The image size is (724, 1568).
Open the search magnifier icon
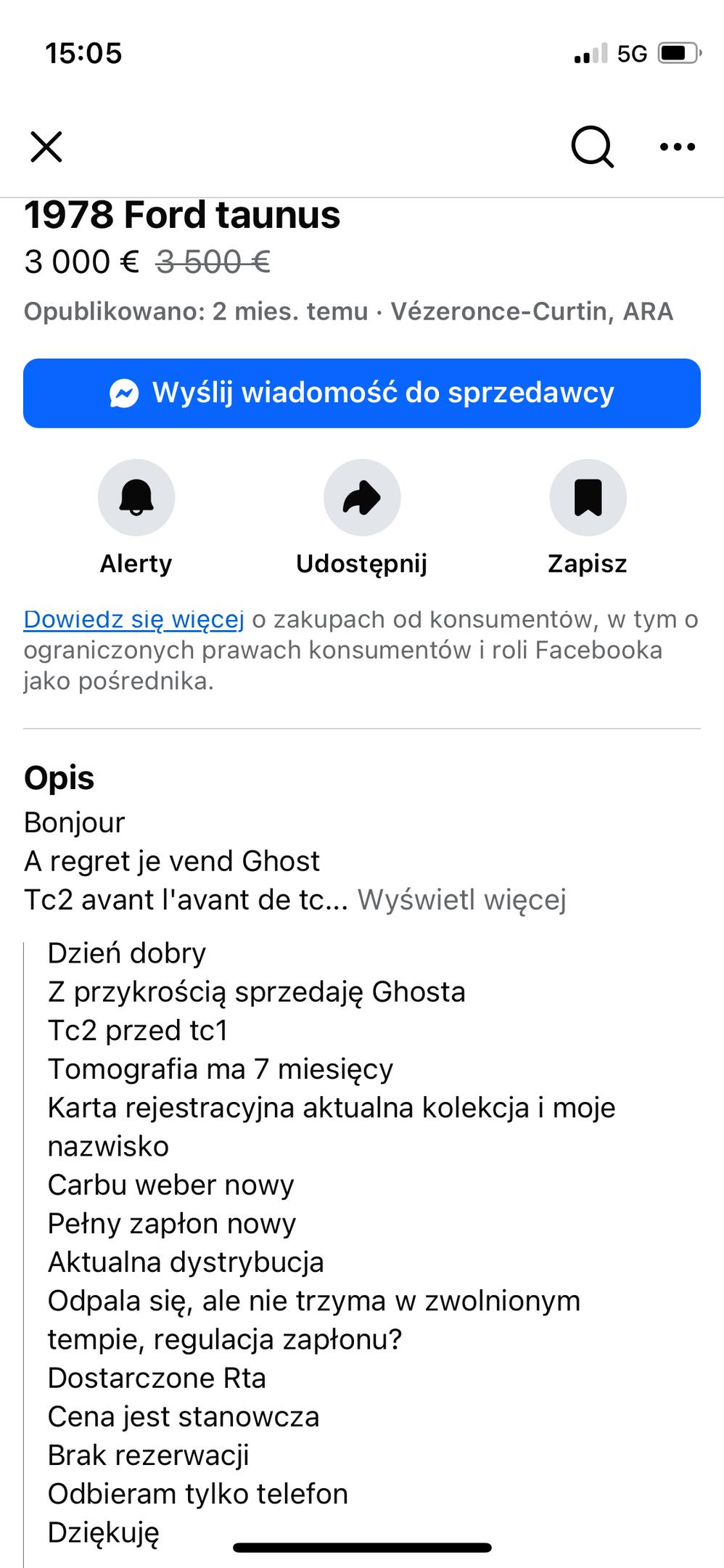592,147
